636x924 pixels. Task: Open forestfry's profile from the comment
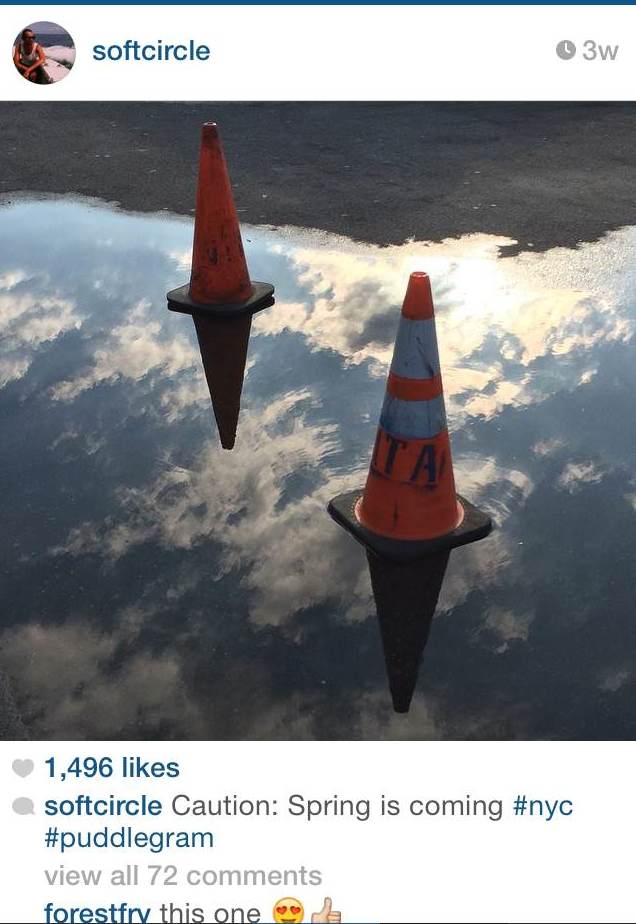coord(98,912)
